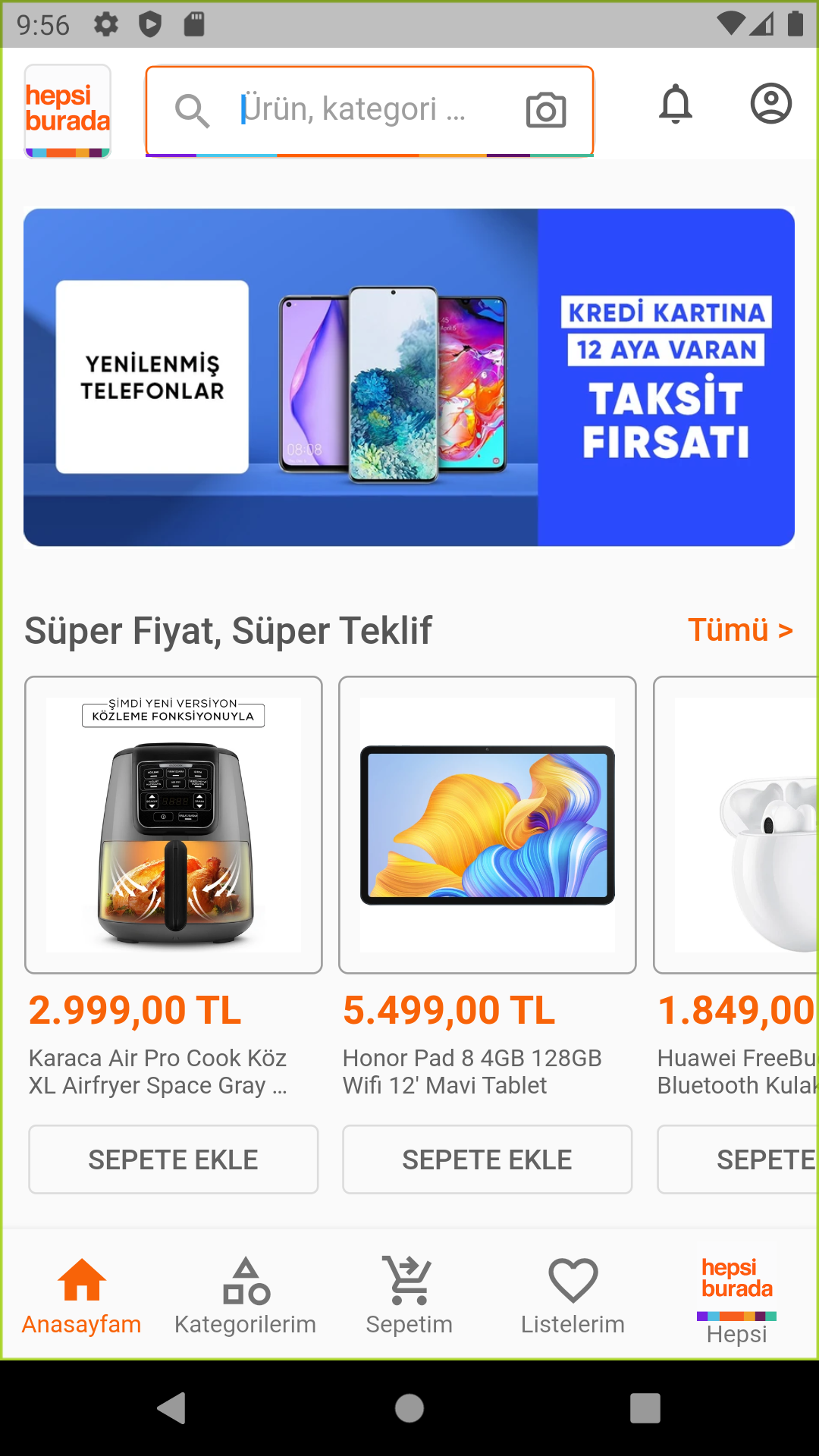819x1456 pixels.
Task: Switch to the Listelerim tab
Action: click(573, 1295)
